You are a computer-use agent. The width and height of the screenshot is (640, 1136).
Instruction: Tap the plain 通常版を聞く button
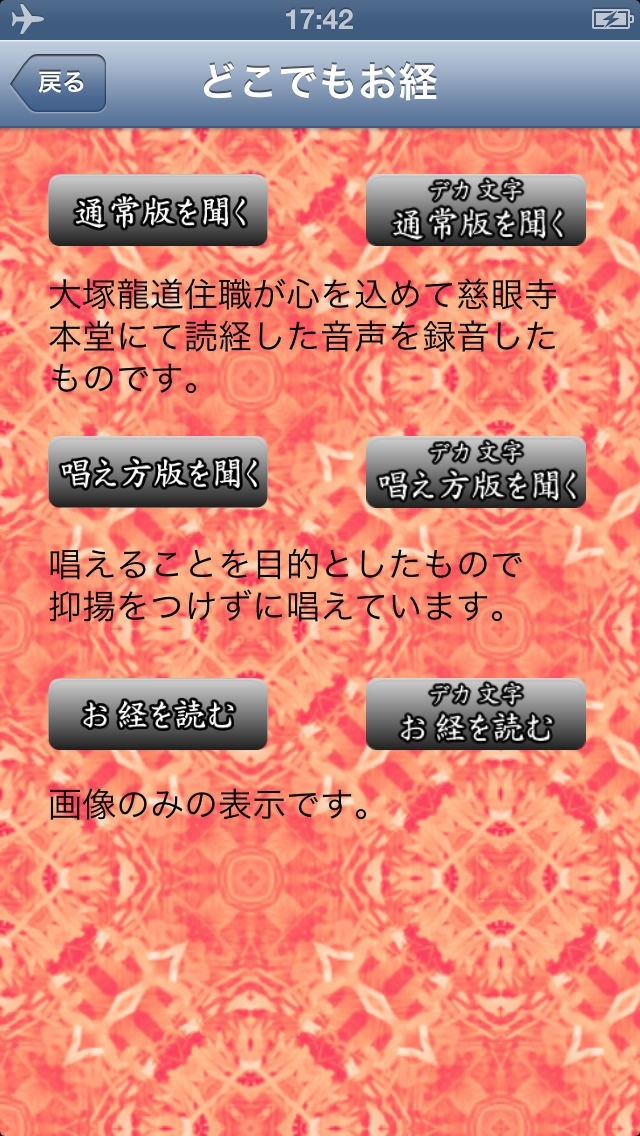158,210
